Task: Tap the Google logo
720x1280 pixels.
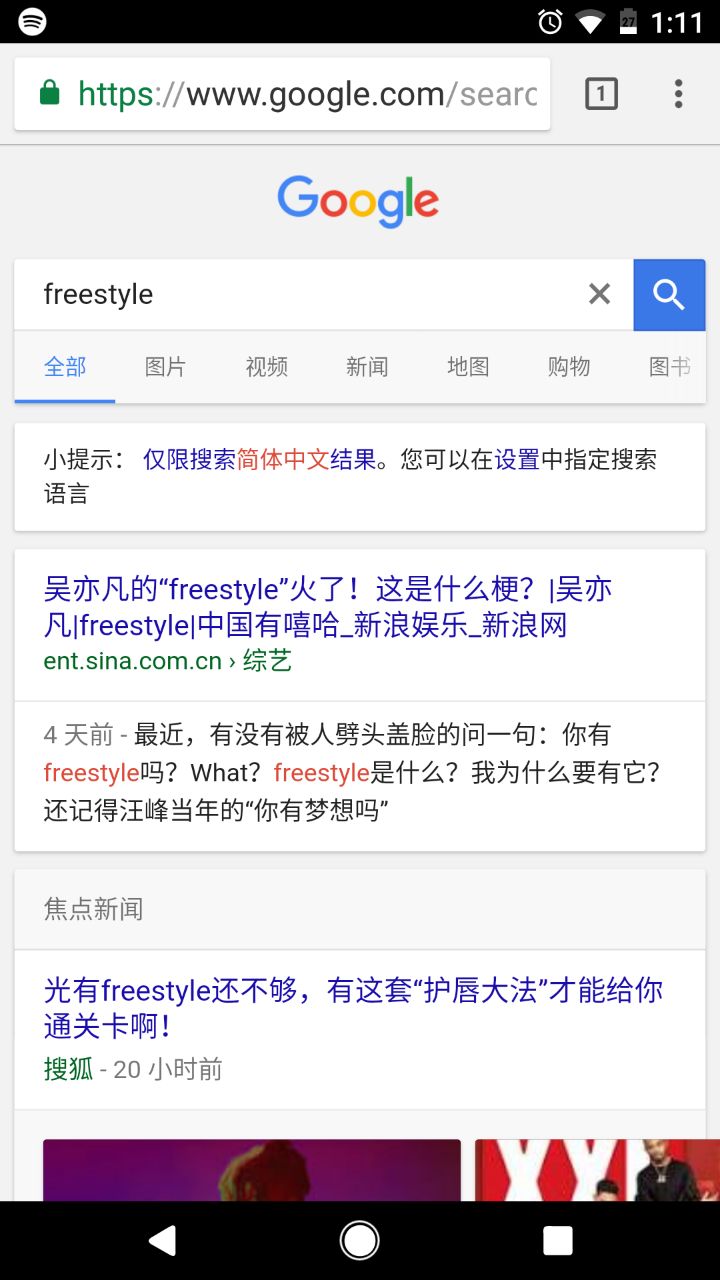Action: pyautogui.click(x=358, y=200)
